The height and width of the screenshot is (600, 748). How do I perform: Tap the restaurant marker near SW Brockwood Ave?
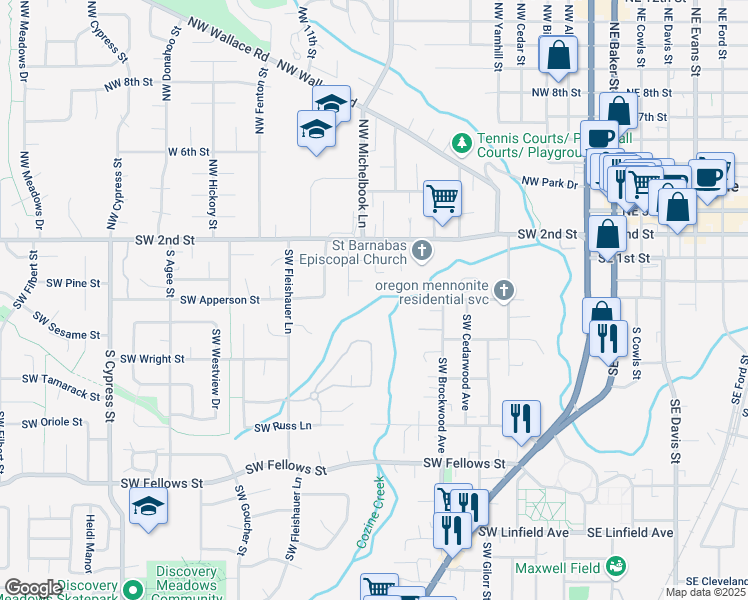point(520,416)
